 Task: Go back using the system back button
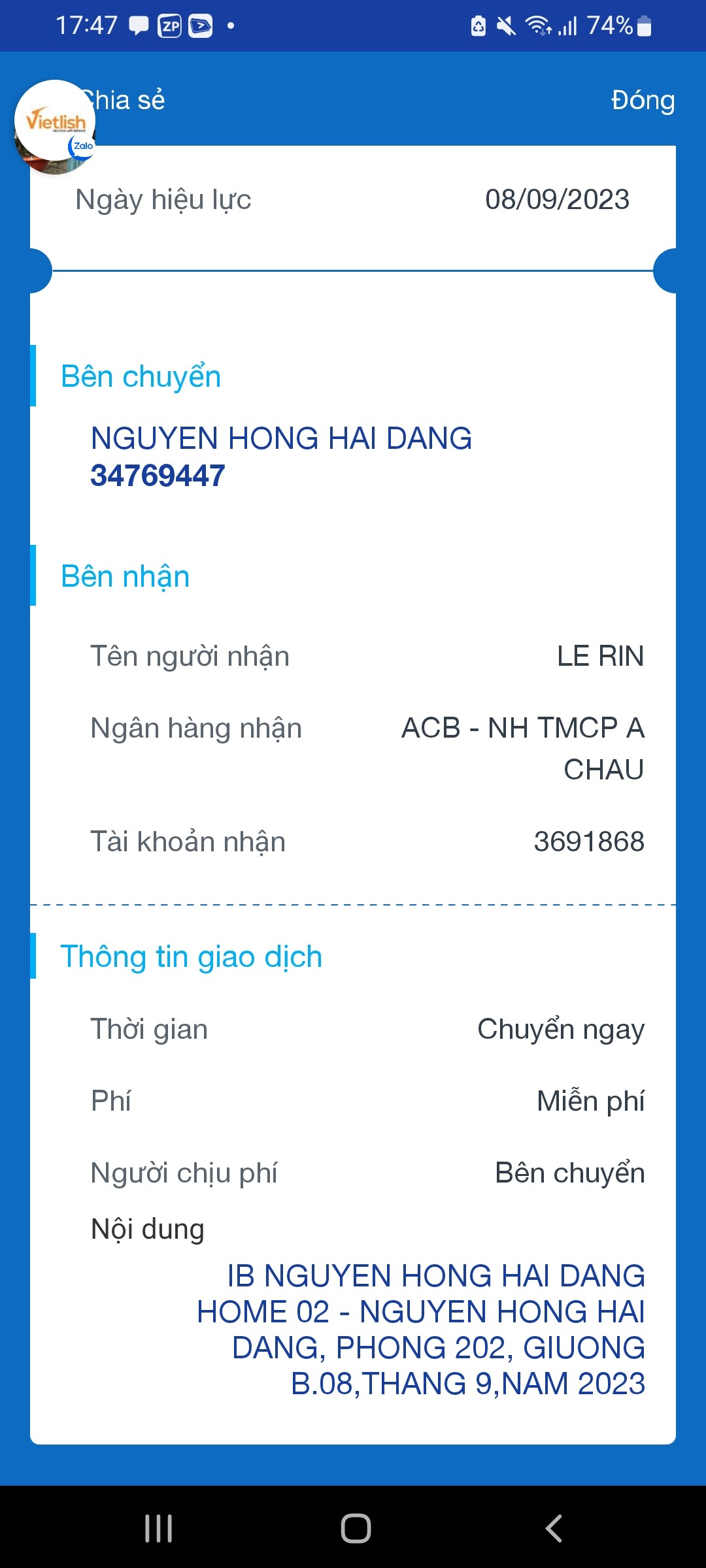(x=553, y=1528)
